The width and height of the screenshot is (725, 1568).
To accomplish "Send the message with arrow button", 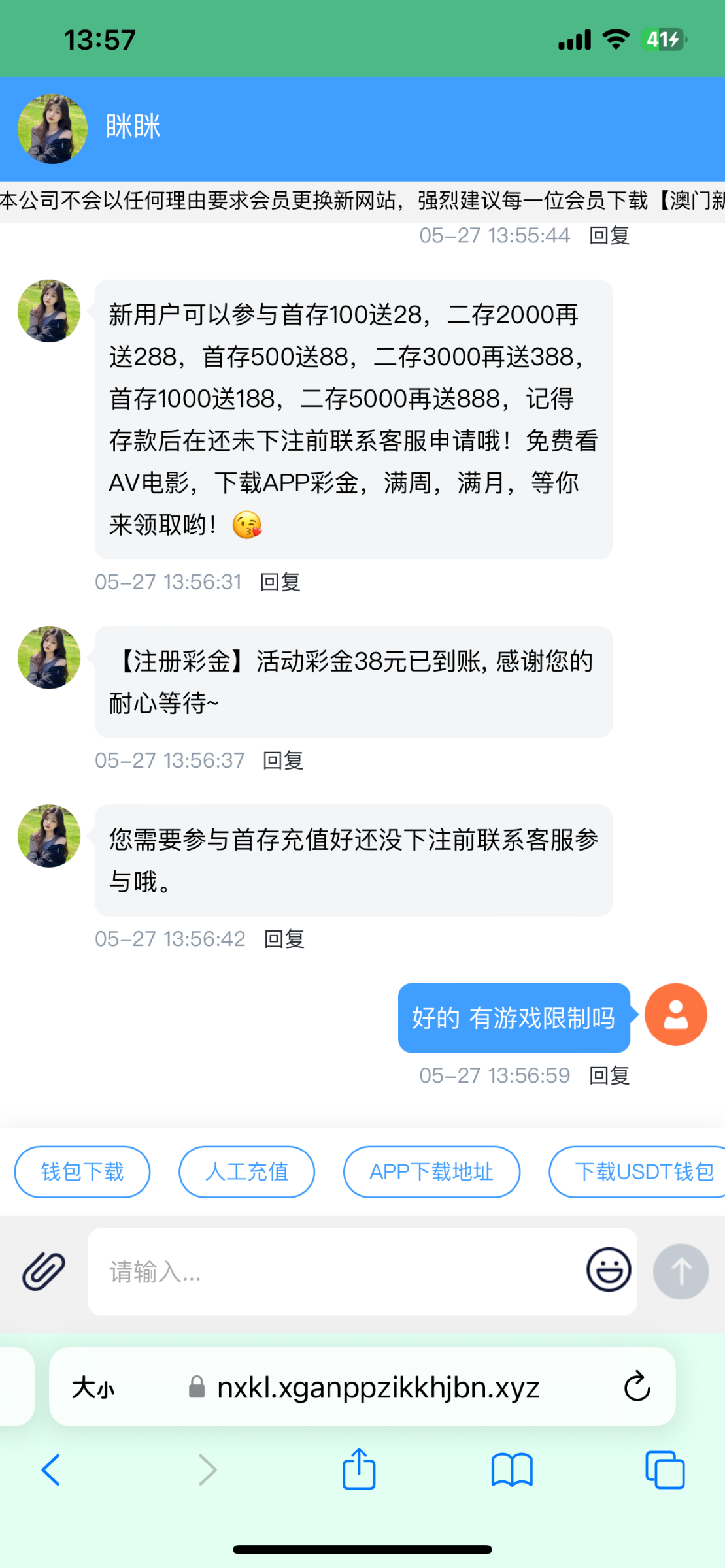I will [681, 1271].
